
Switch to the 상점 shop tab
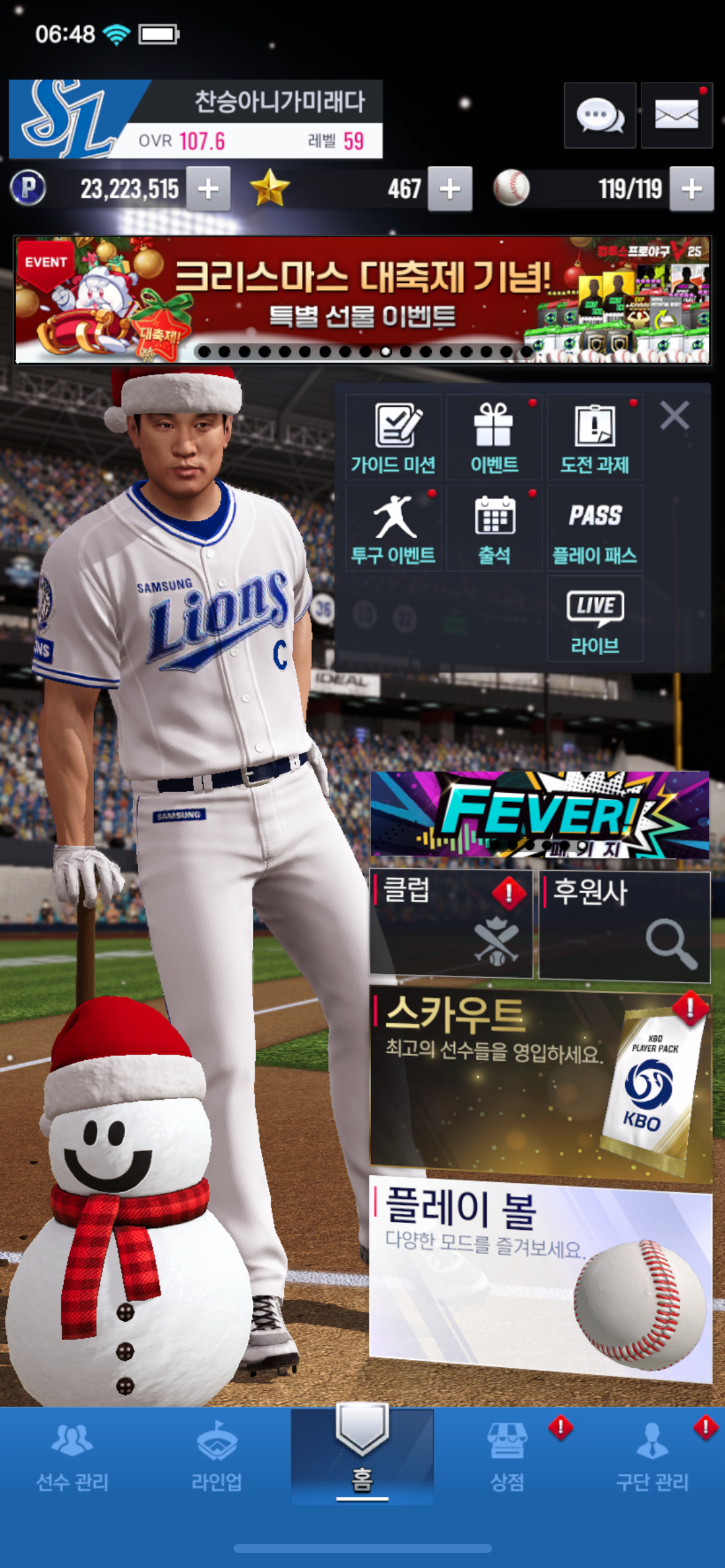pos(507,1455)
